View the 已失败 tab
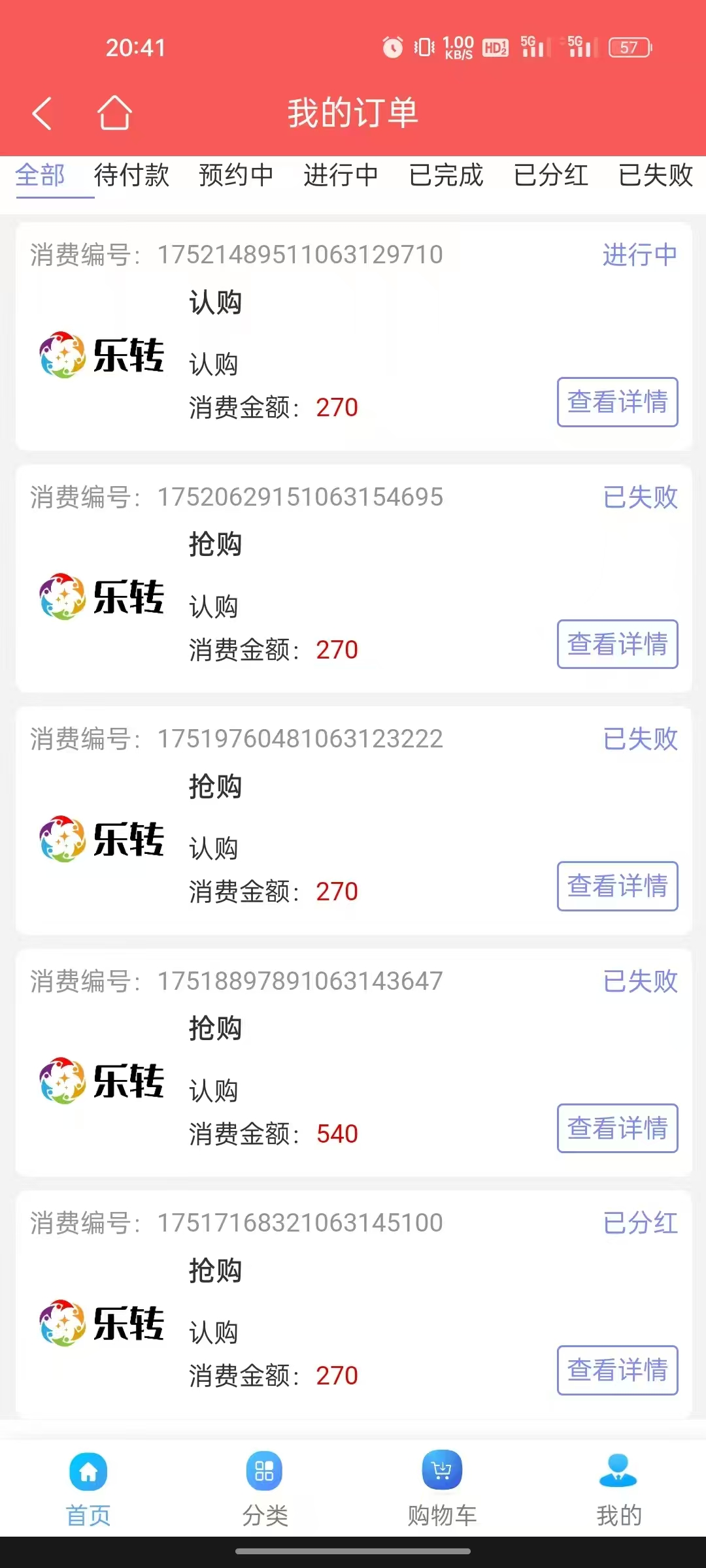The height and width of the screenshot is (1568, 706). click(655, 175)
